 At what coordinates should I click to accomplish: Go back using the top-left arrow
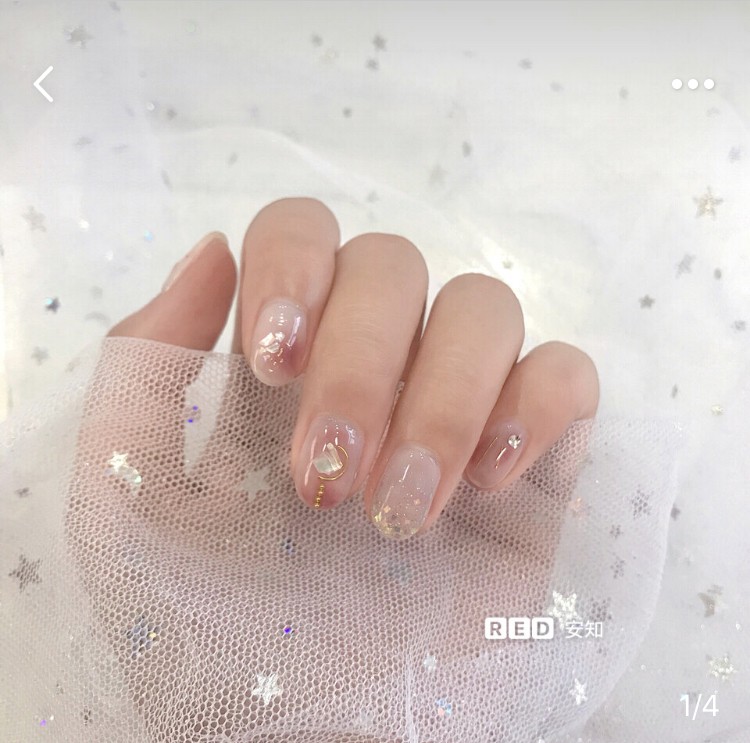[43, 84]
